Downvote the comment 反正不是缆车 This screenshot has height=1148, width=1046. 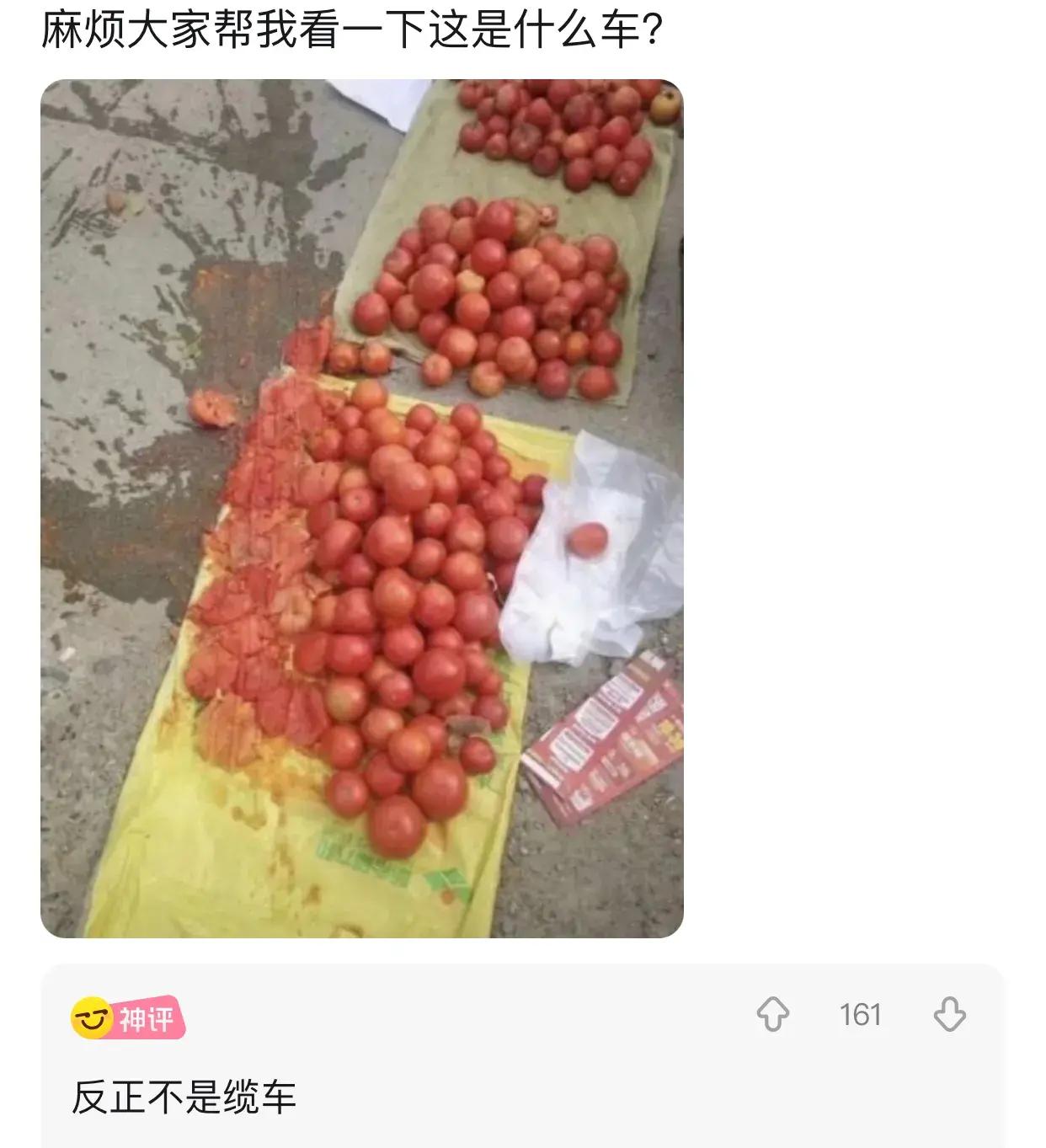click(949, 1014)
